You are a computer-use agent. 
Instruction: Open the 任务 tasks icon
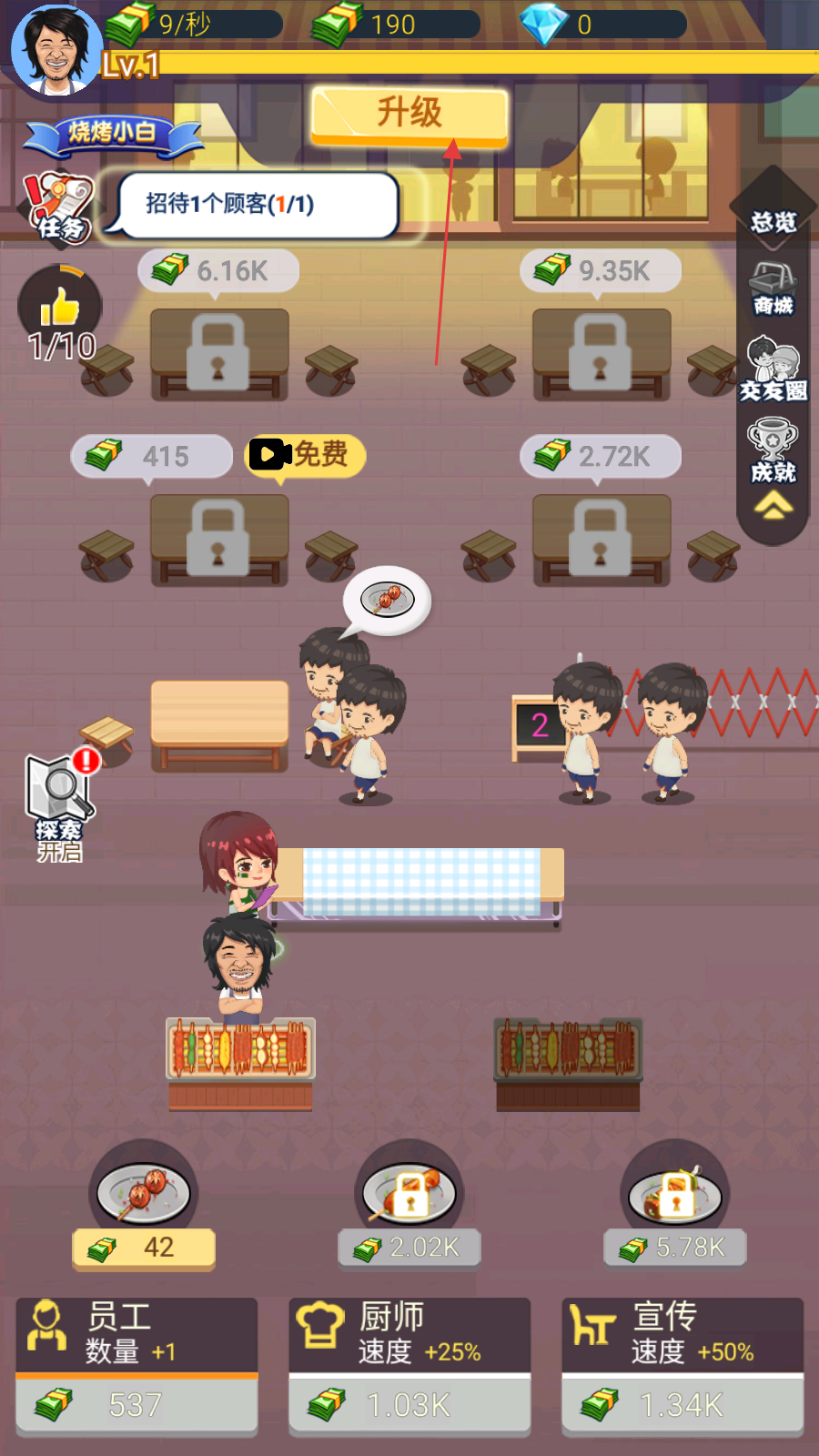pyautogui.click(x=58, y=208)
